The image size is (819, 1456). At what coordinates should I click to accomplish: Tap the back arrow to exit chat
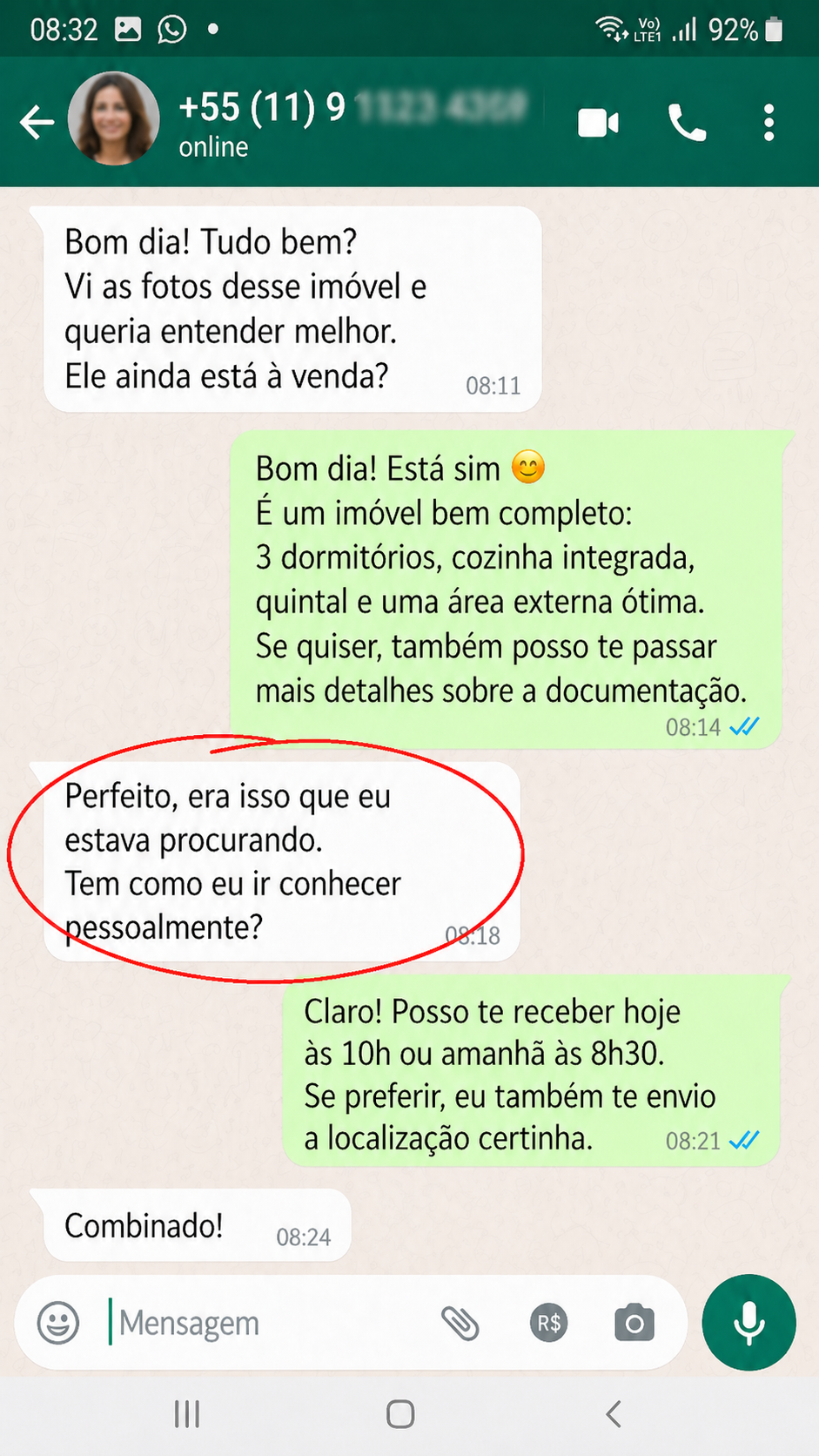pos(37,122)
